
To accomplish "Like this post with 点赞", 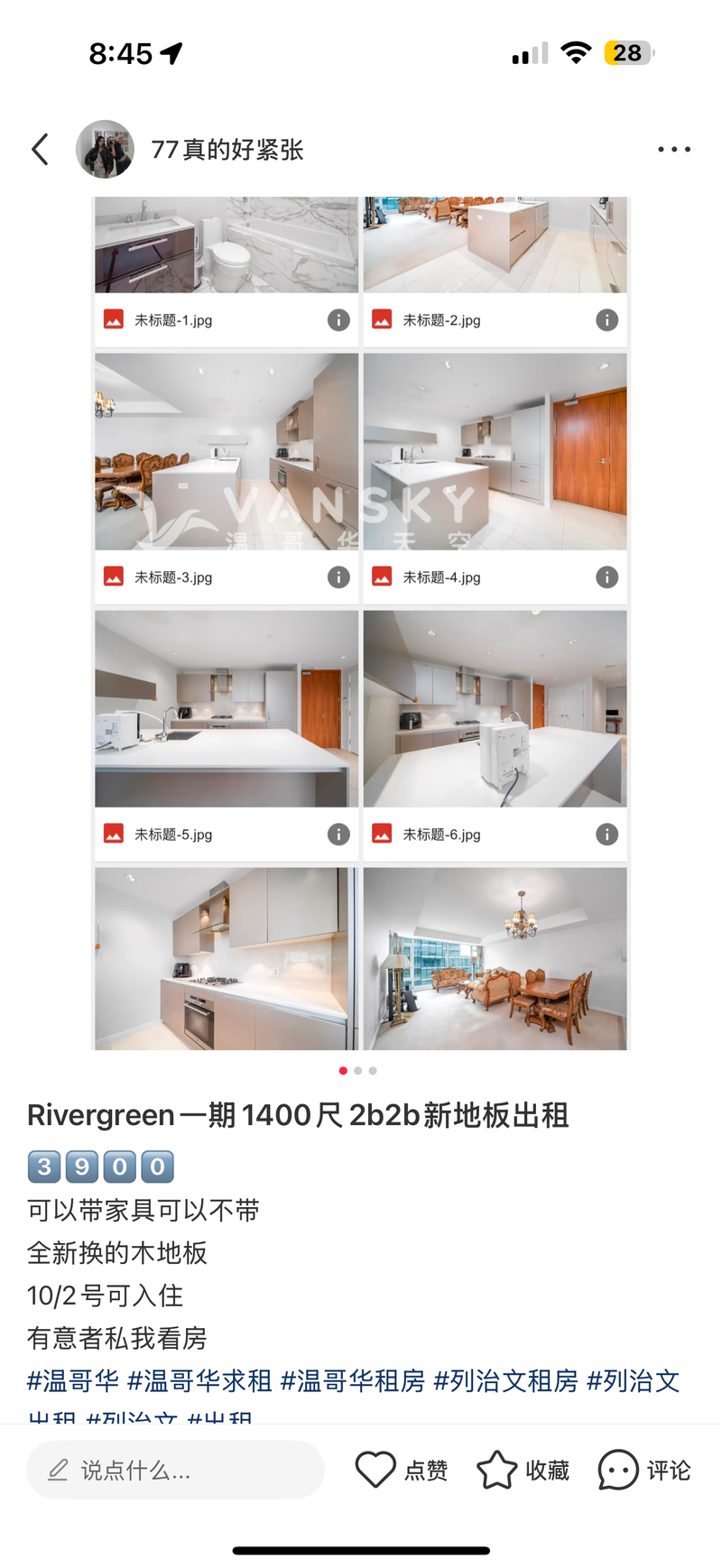I will 401,1470.
